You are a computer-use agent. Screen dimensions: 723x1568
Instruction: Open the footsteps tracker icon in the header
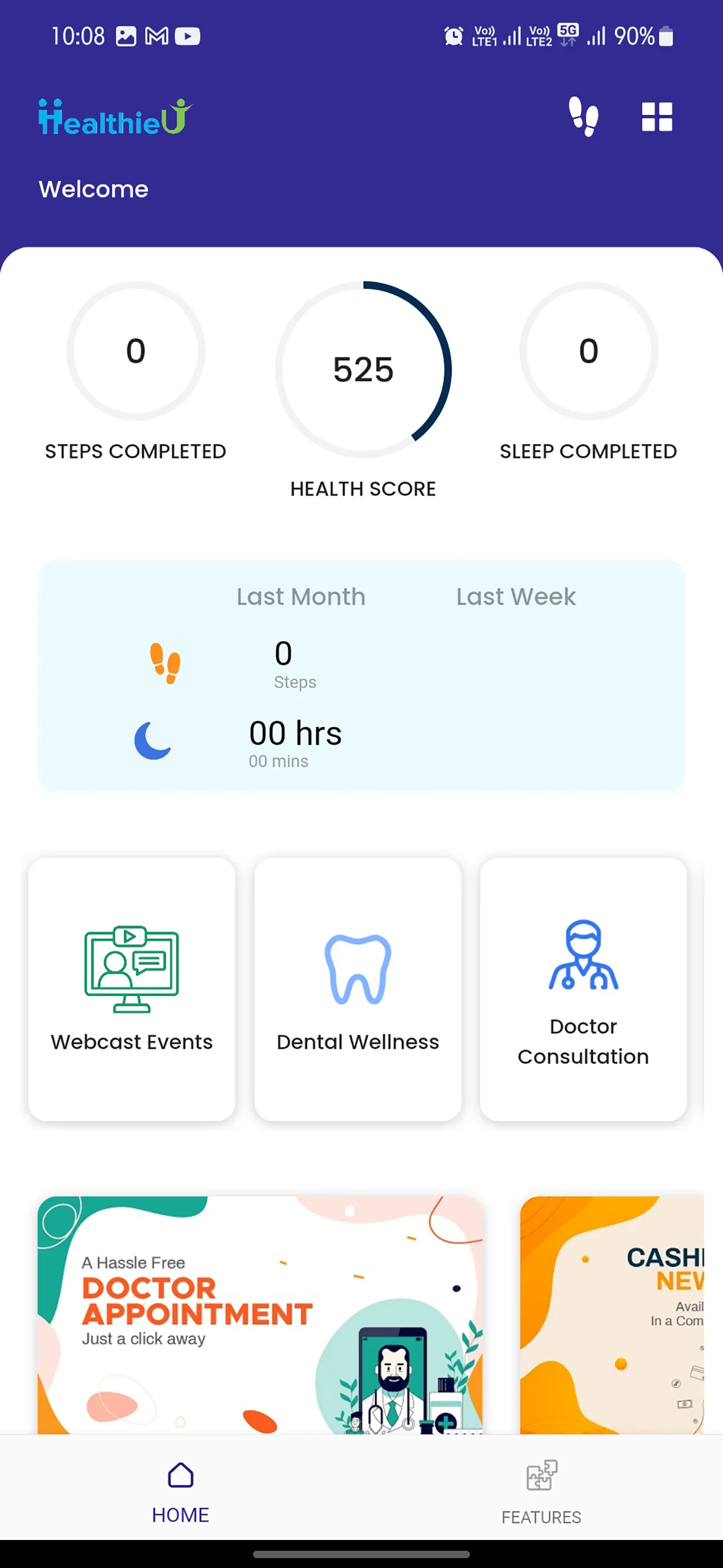pos(584,117)
